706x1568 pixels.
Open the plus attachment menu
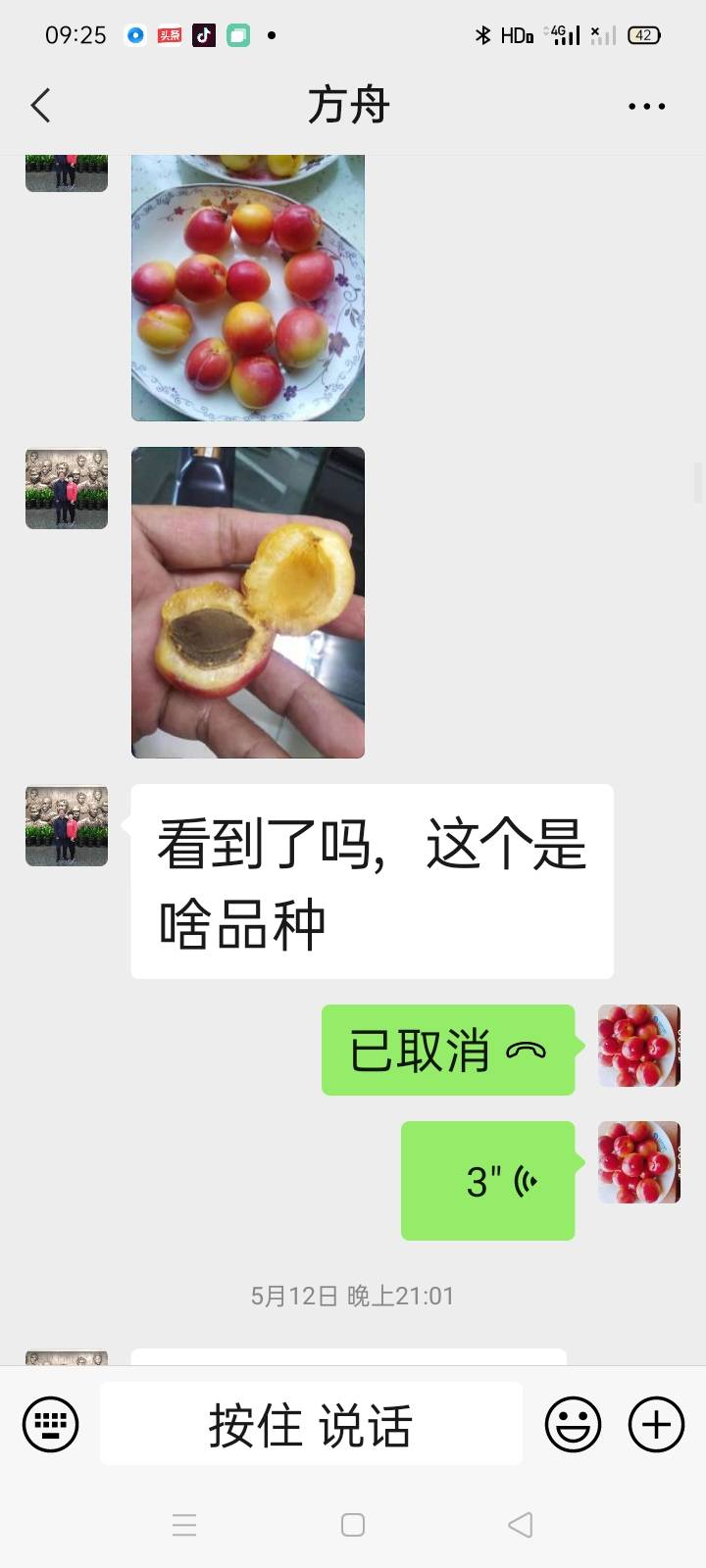(x=656, y=1424)
